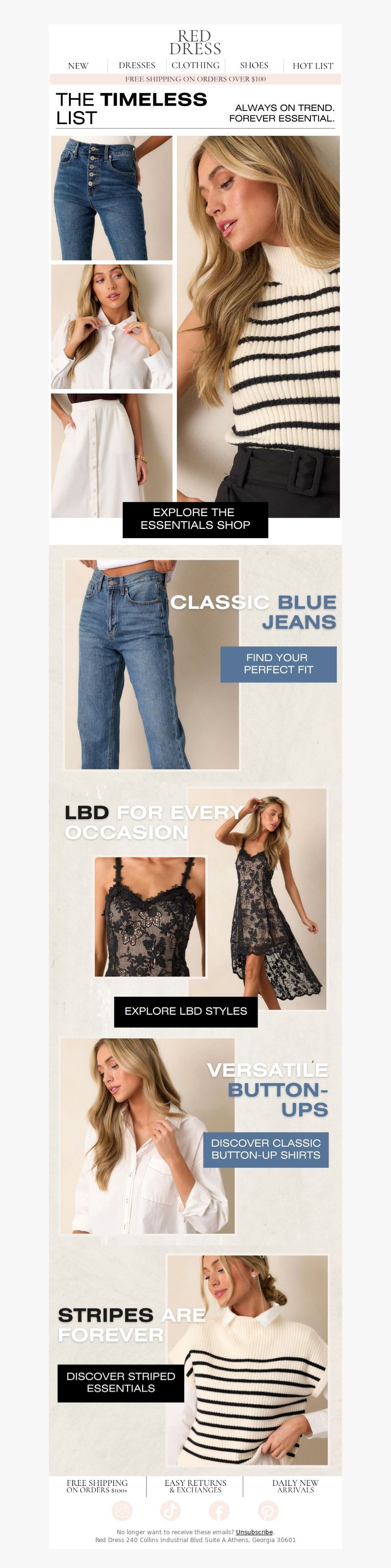Tap Discover Striped Essentials button
This screenshot has height=1568, width=391.
click(121, 1382)
